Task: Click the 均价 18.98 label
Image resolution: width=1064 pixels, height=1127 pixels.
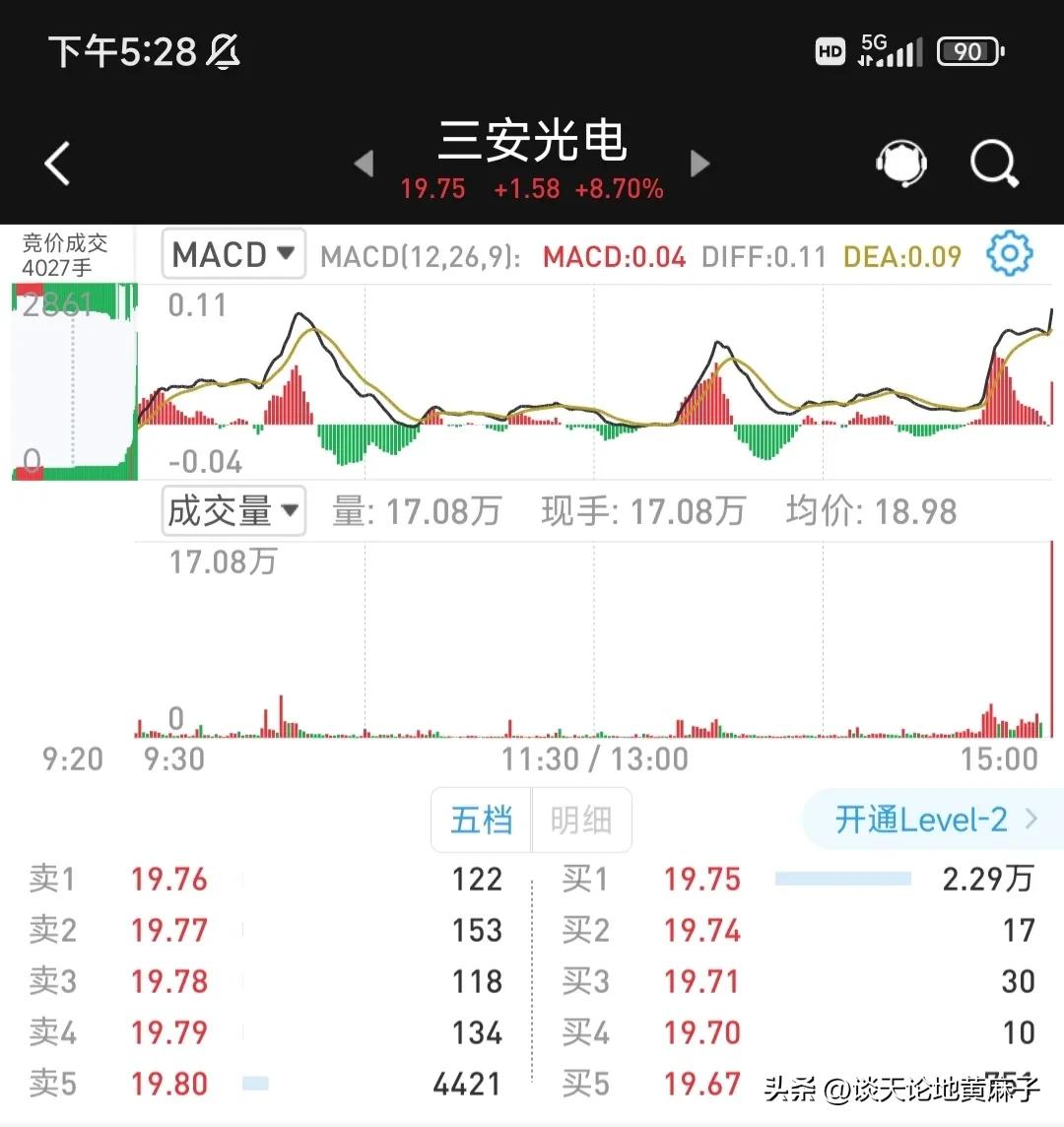Action: 872,510
